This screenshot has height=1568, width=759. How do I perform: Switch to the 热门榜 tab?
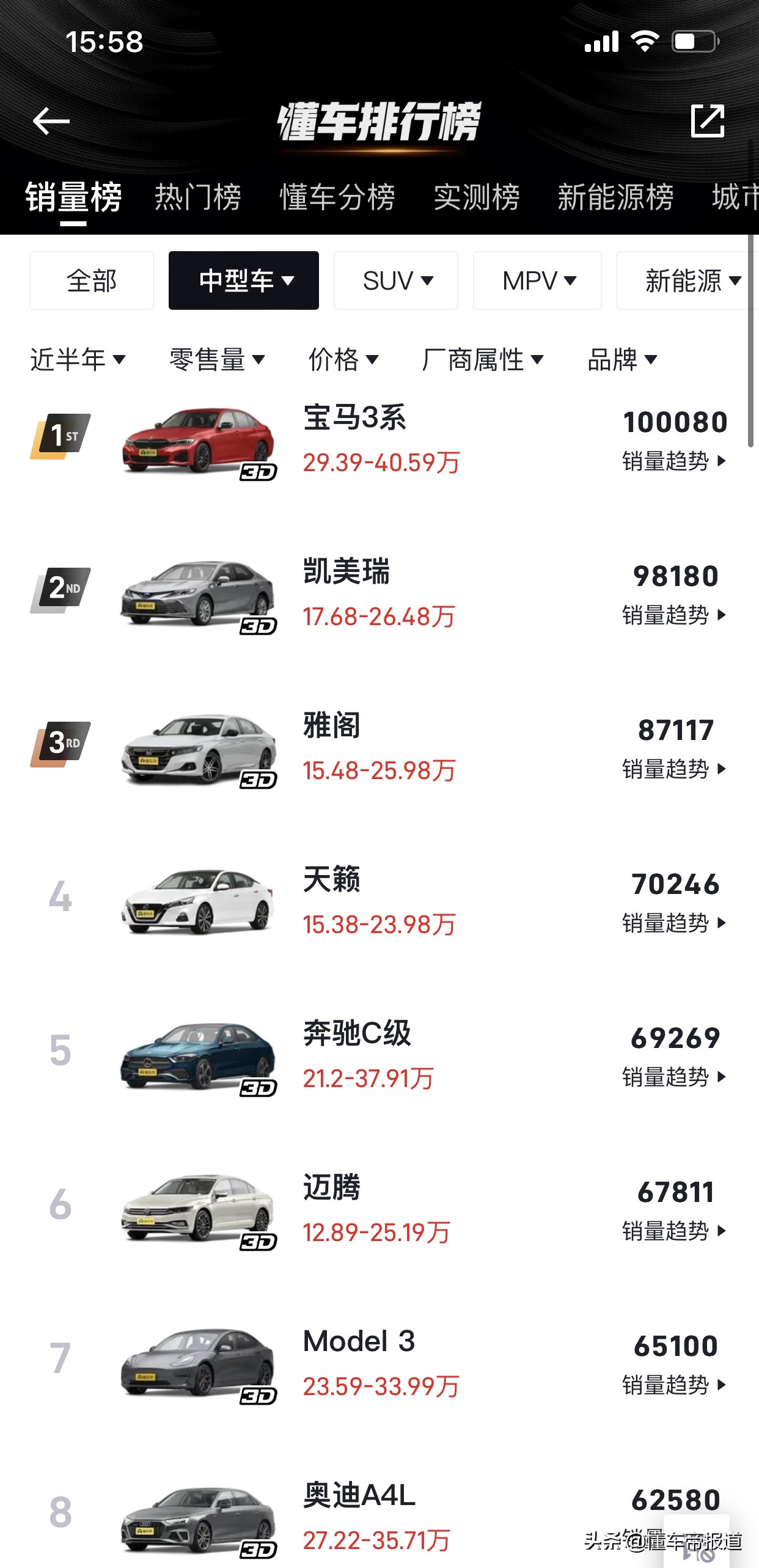pyautogui.click(x=197, y=197)
